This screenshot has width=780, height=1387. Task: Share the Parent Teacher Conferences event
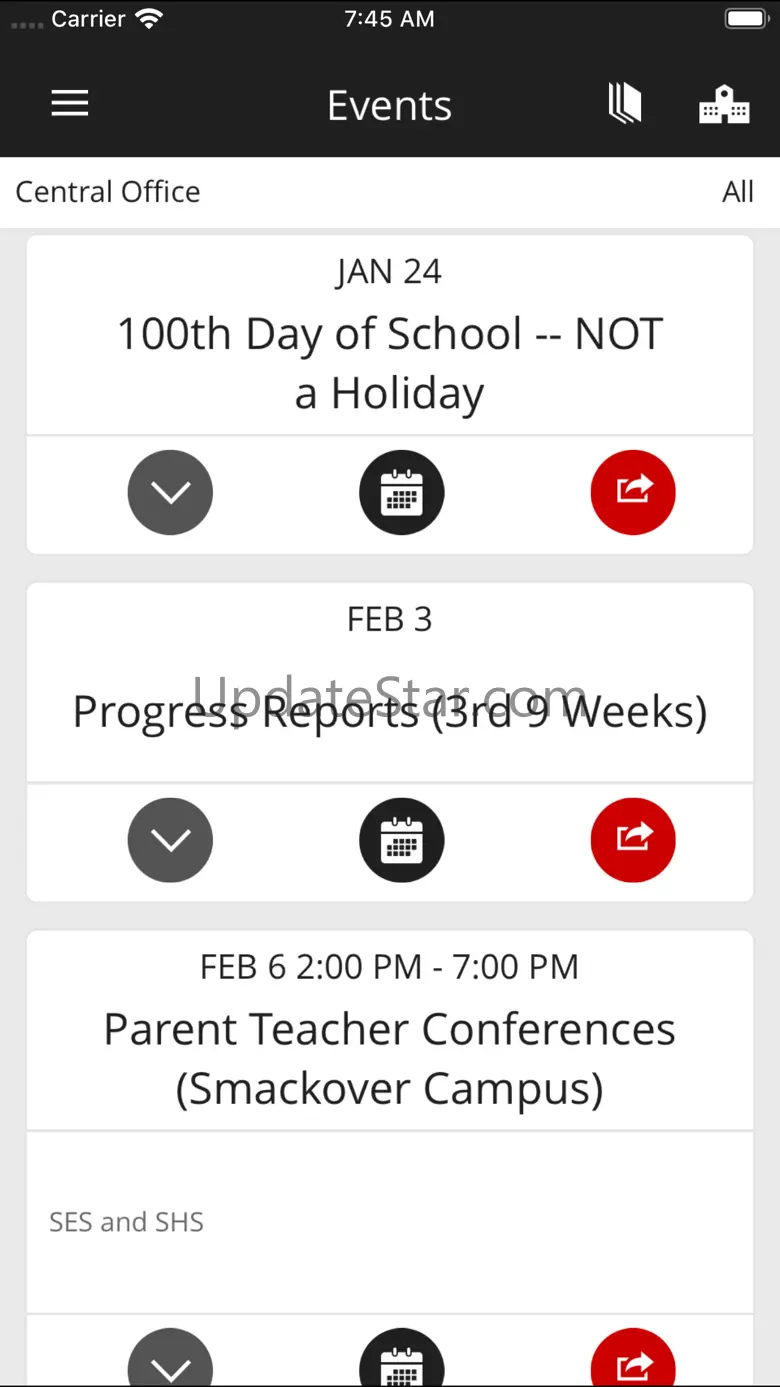coord(633,1362)
